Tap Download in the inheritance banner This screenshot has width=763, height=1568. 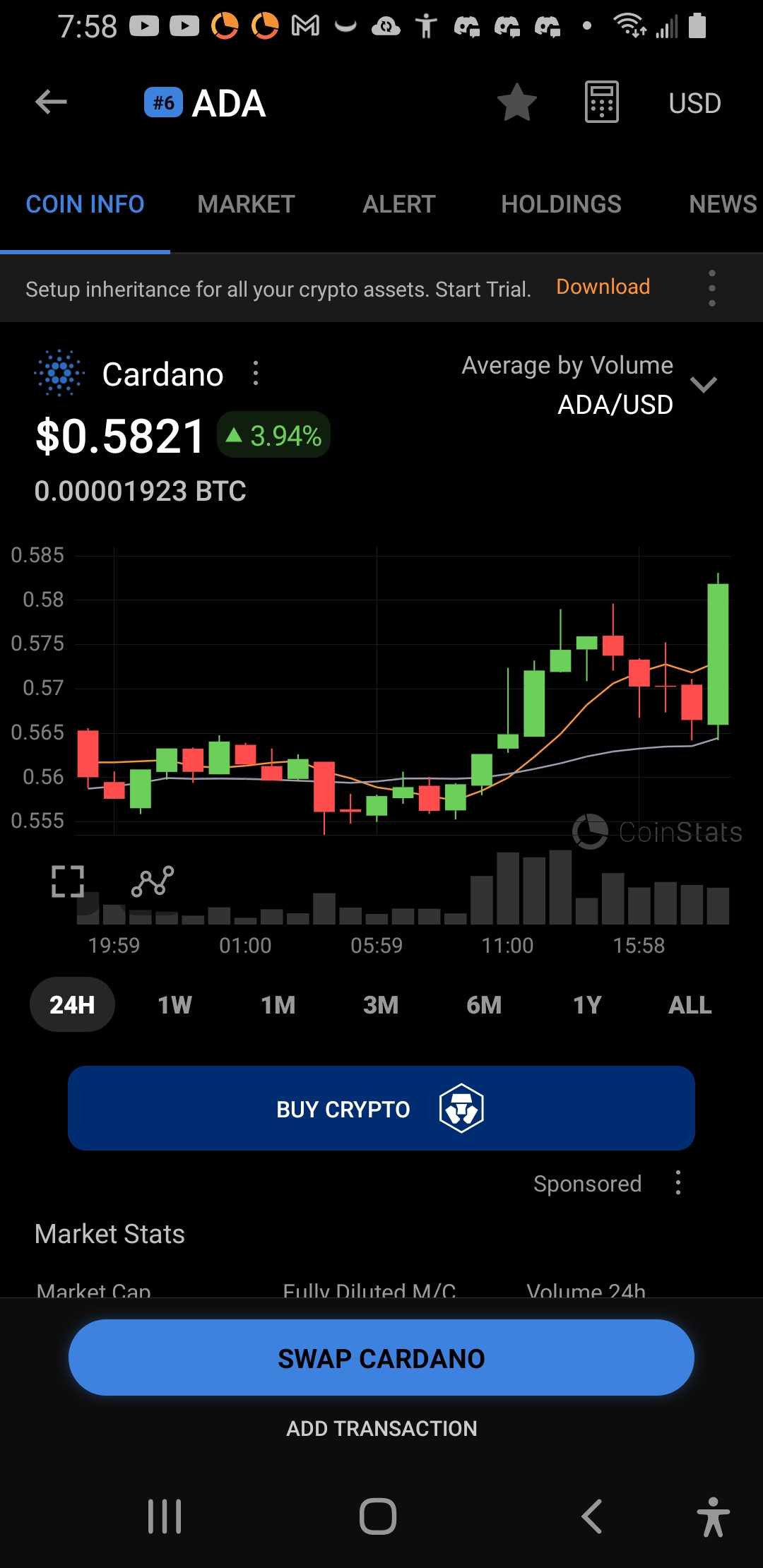(x=603, y=287)
